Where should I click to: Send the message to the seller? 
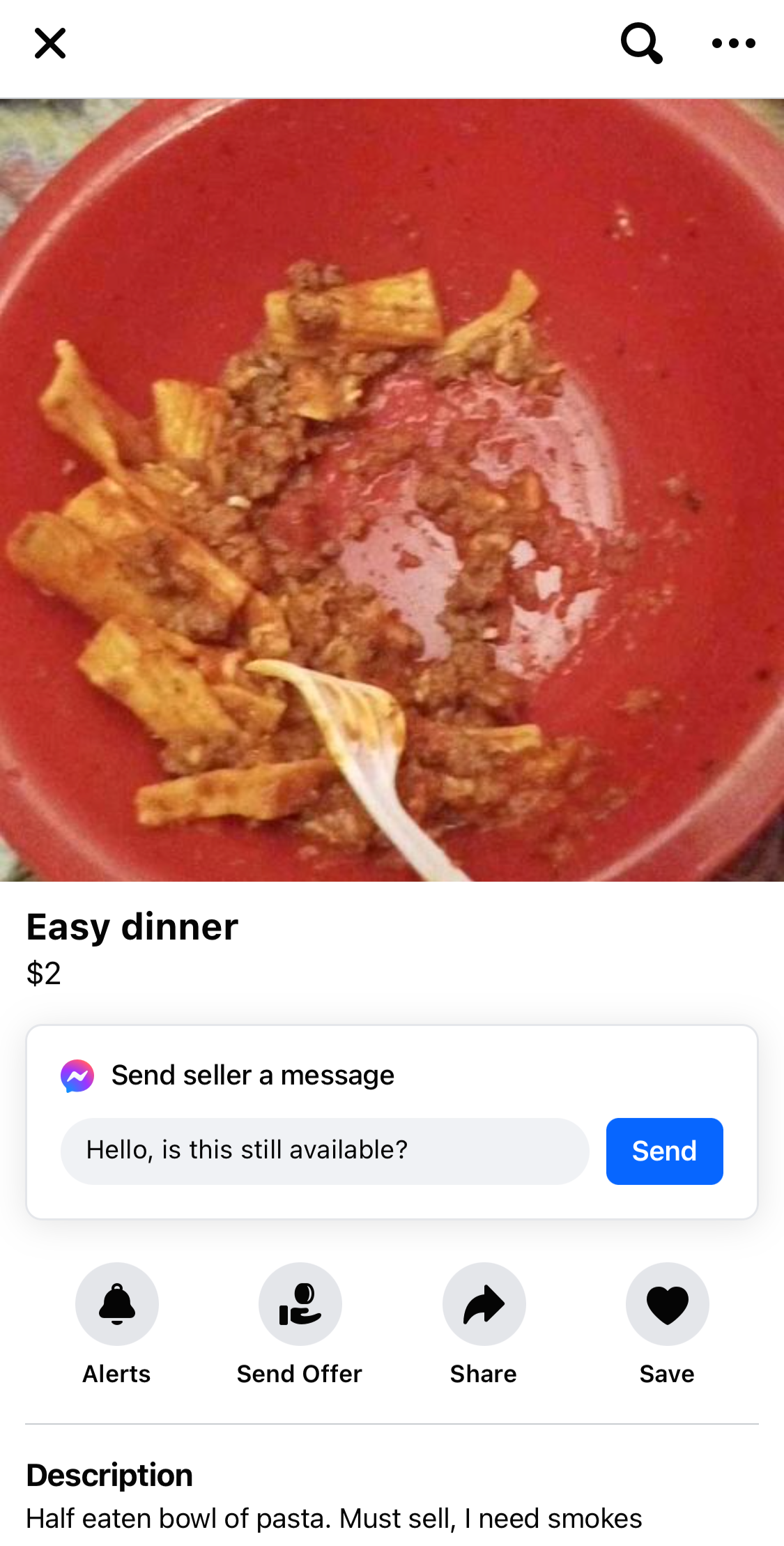point(664,1151)
